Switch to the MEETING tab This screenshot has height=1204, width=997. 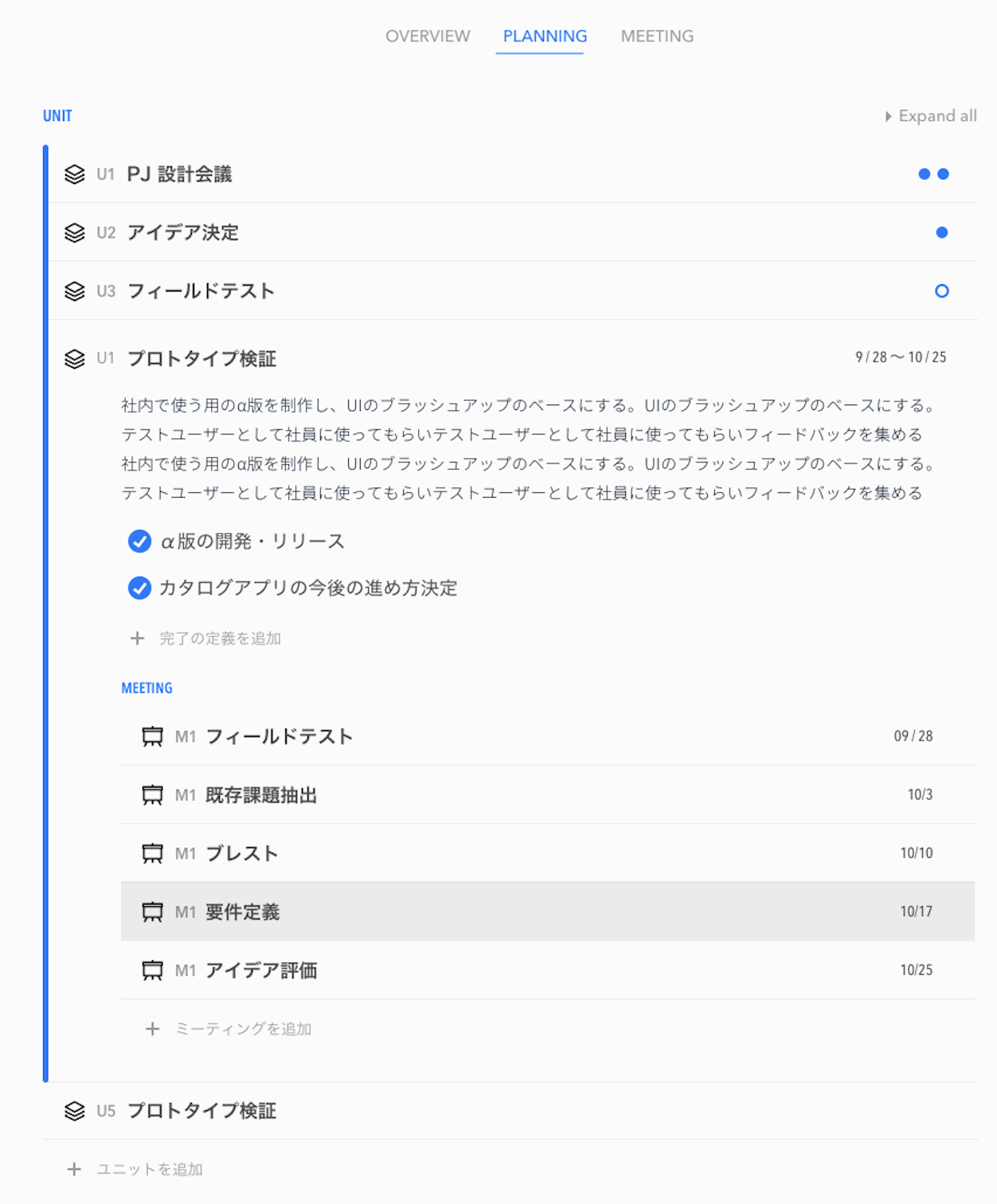click(x=657, y=36)
